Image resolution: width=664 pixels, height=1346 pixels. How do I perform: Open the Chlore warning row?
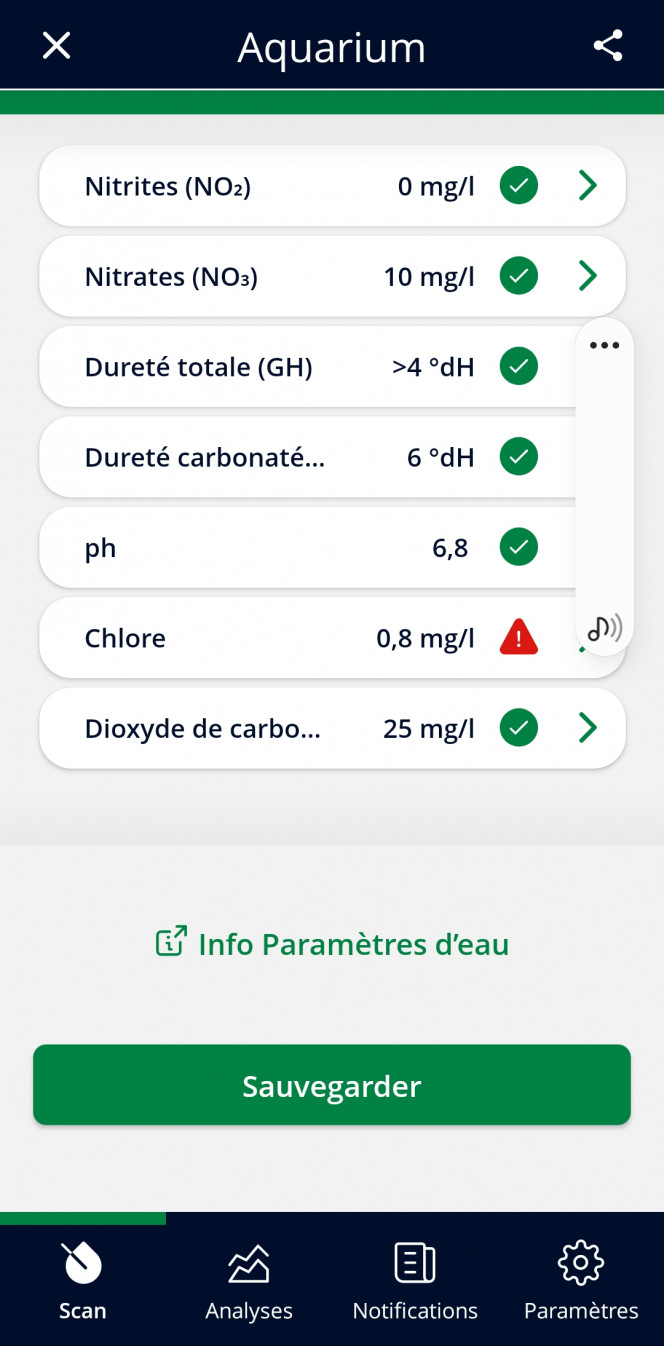(x=332, y=638)
